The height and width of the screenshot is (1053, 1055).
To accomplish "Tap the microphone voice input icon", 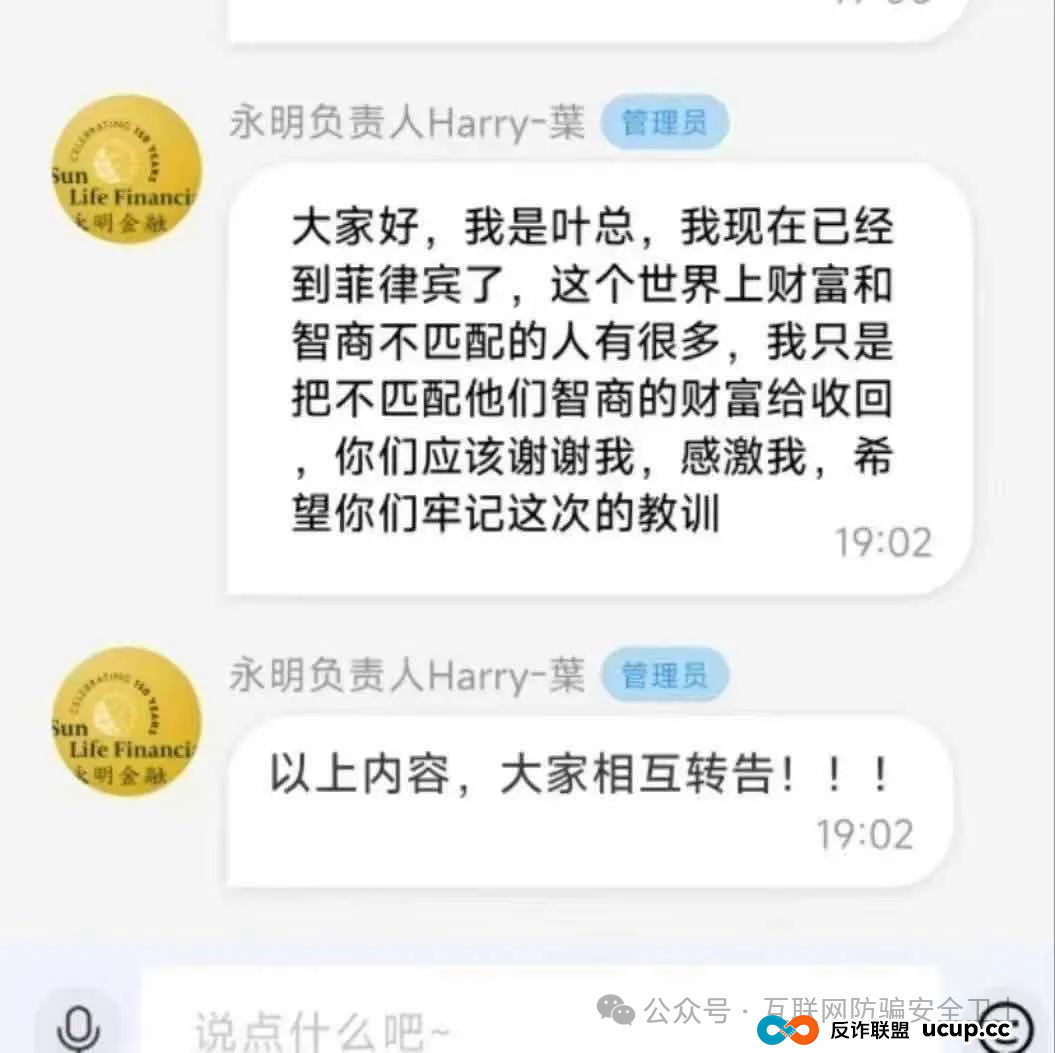I will click(78, 1025).
